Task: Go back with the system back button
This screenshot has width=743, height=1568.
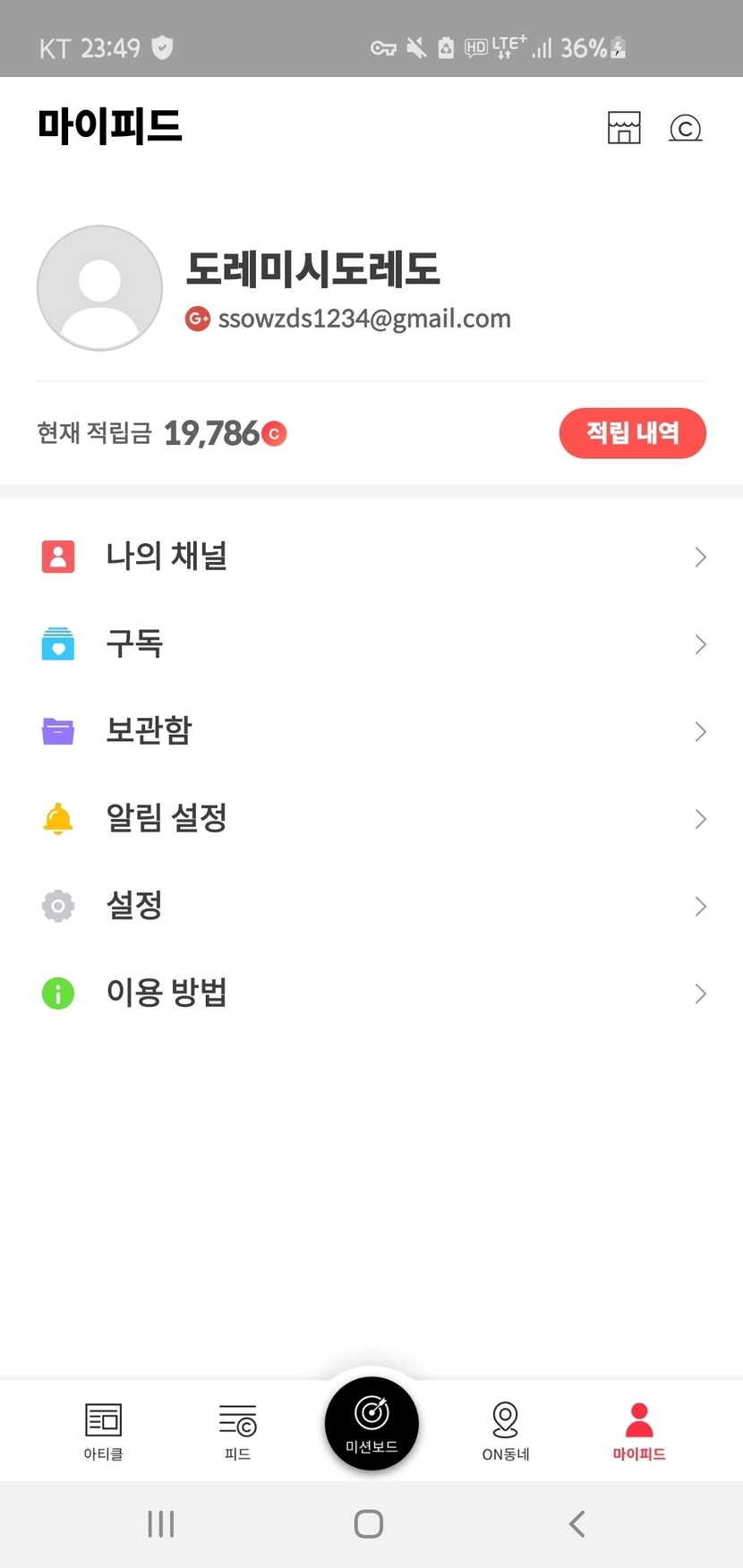Action: [x=577, y=1524]
